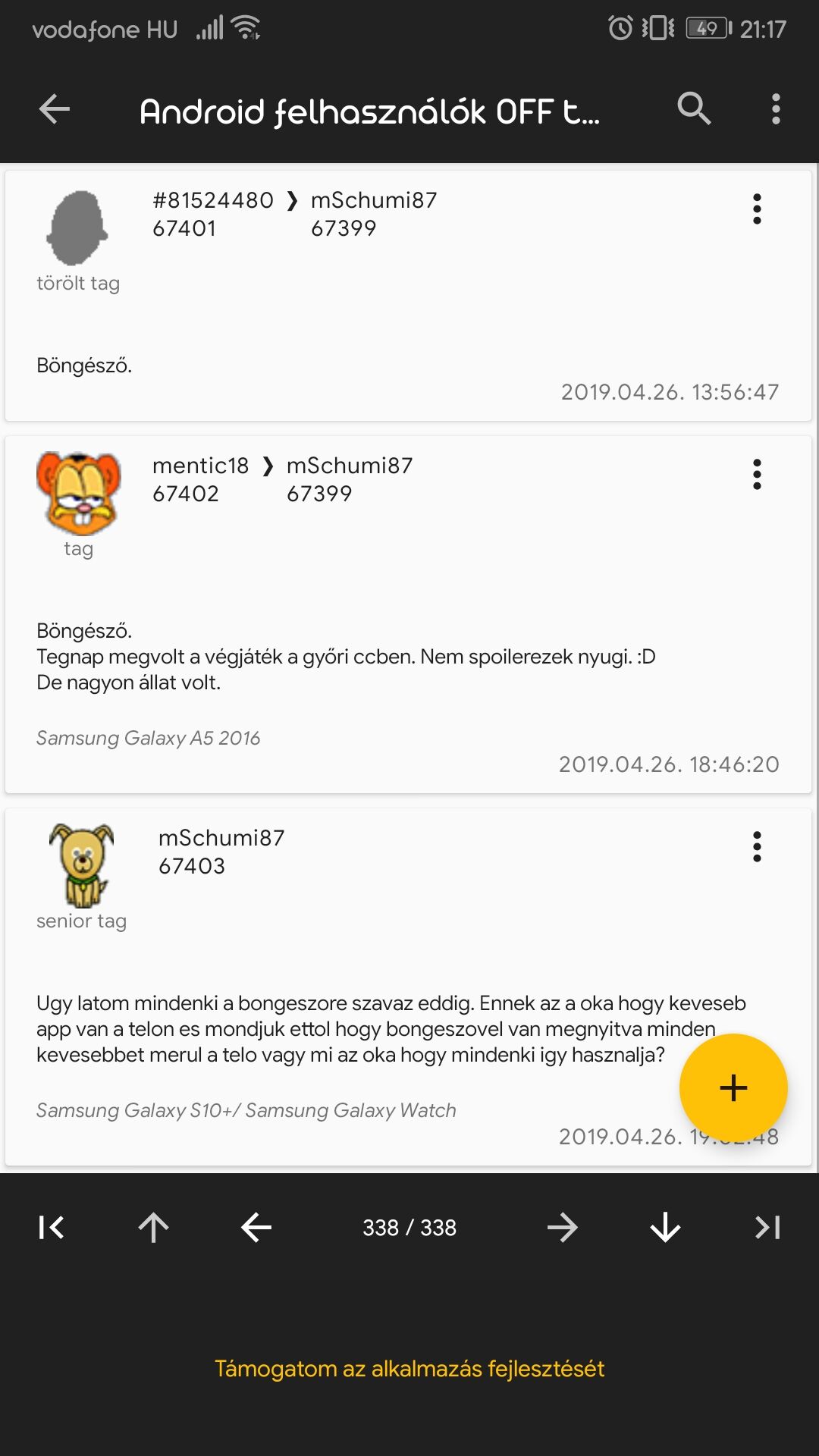Go to the previous page
Image resolution: width=819 pixels, height=1456 pixels.
coord(256,1227)
